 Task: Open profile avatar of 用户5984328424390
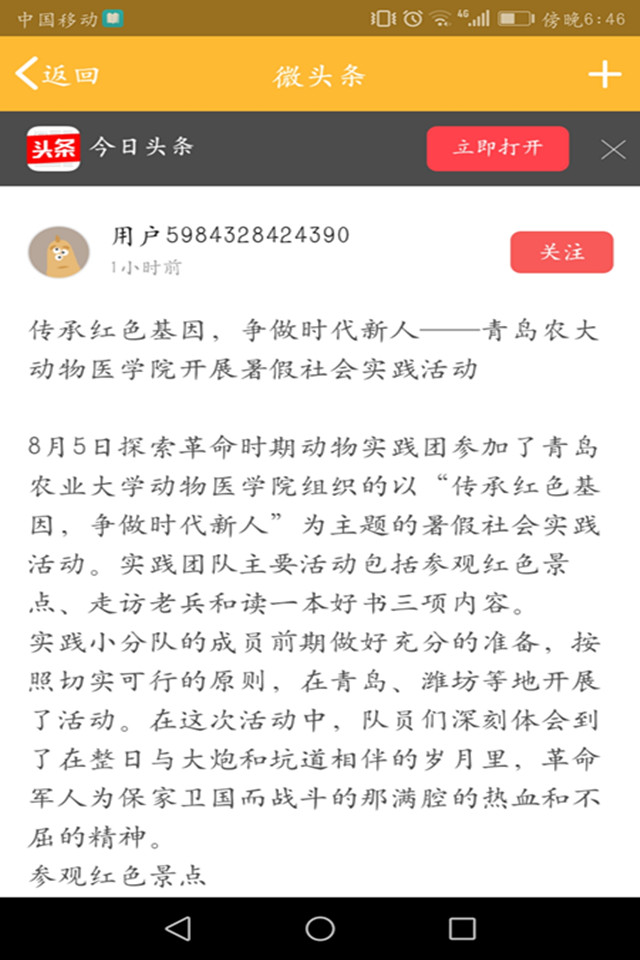coord(59,251)
